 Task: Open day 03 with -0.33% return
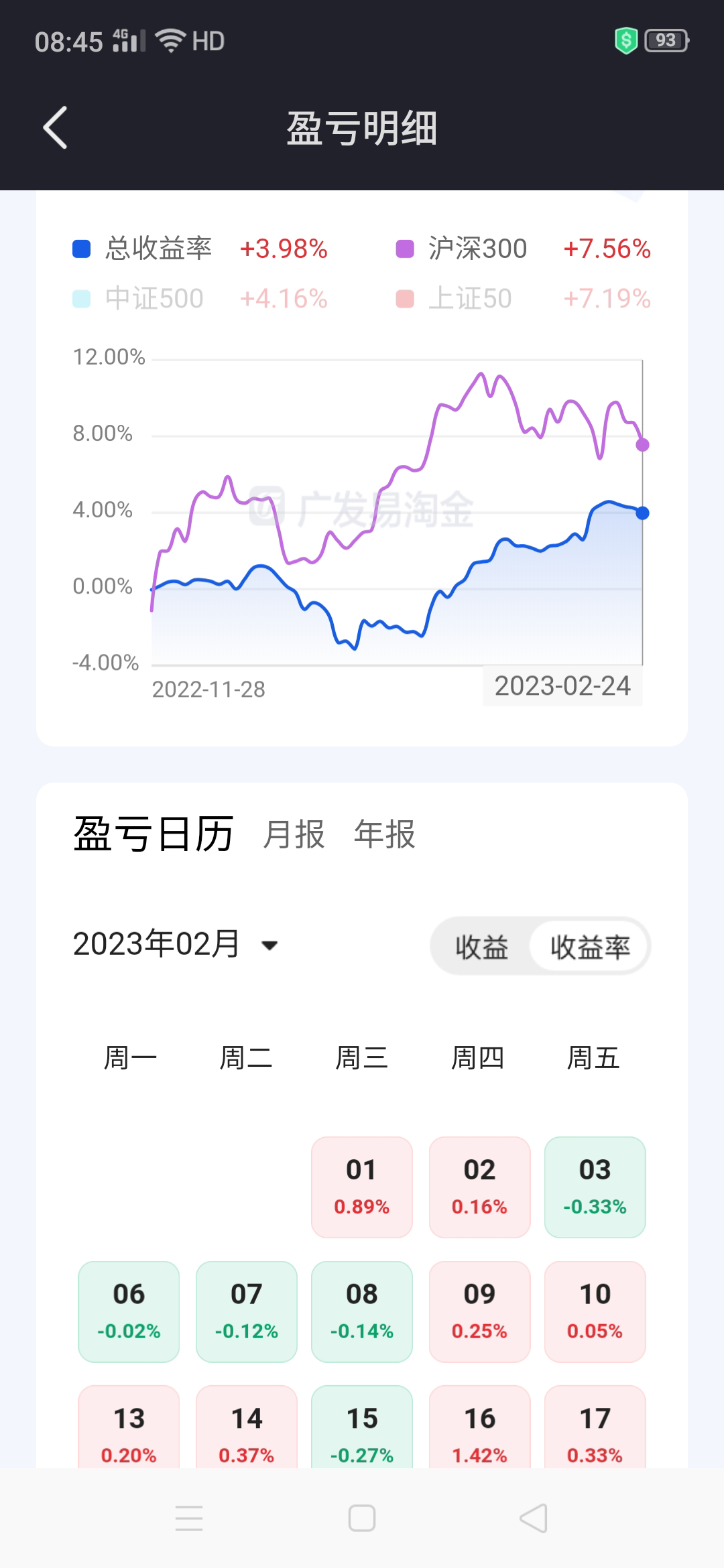tap(595, 1187)
